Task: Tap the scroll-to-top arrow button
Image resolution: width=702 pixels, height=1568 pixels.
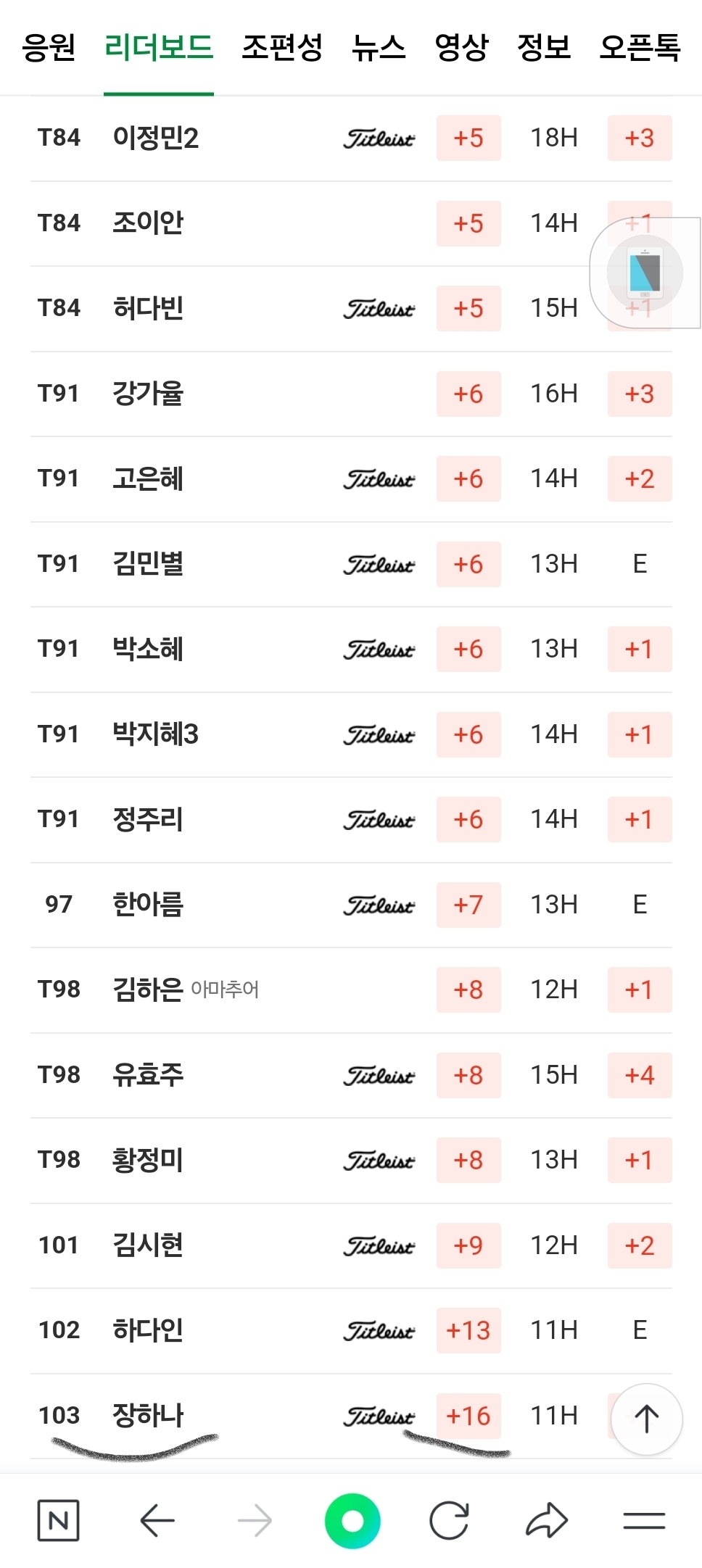Action: pyautogui.click(x=646, y=1419)
